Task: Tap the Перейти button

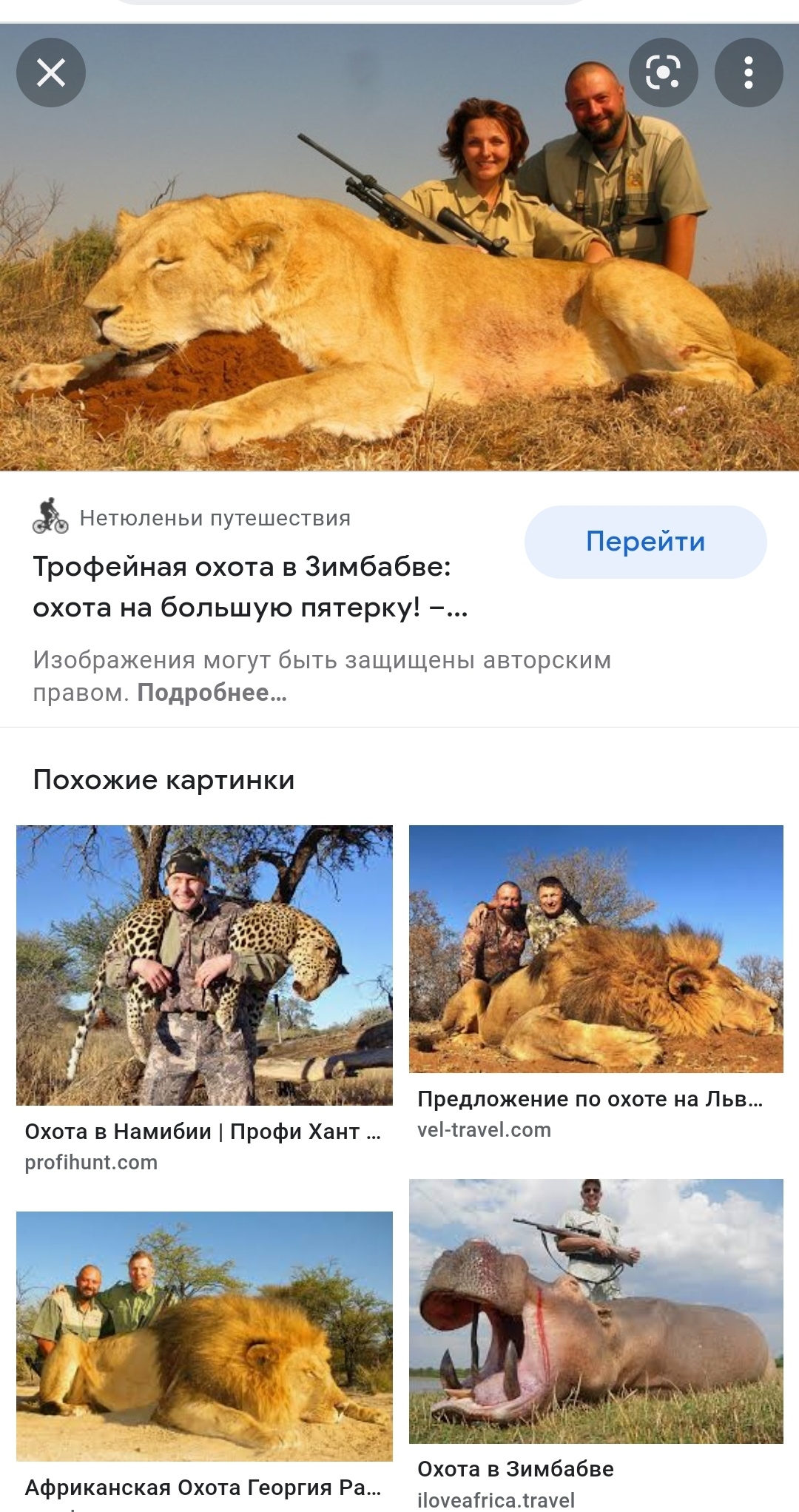Action: [x=645, y=542]
